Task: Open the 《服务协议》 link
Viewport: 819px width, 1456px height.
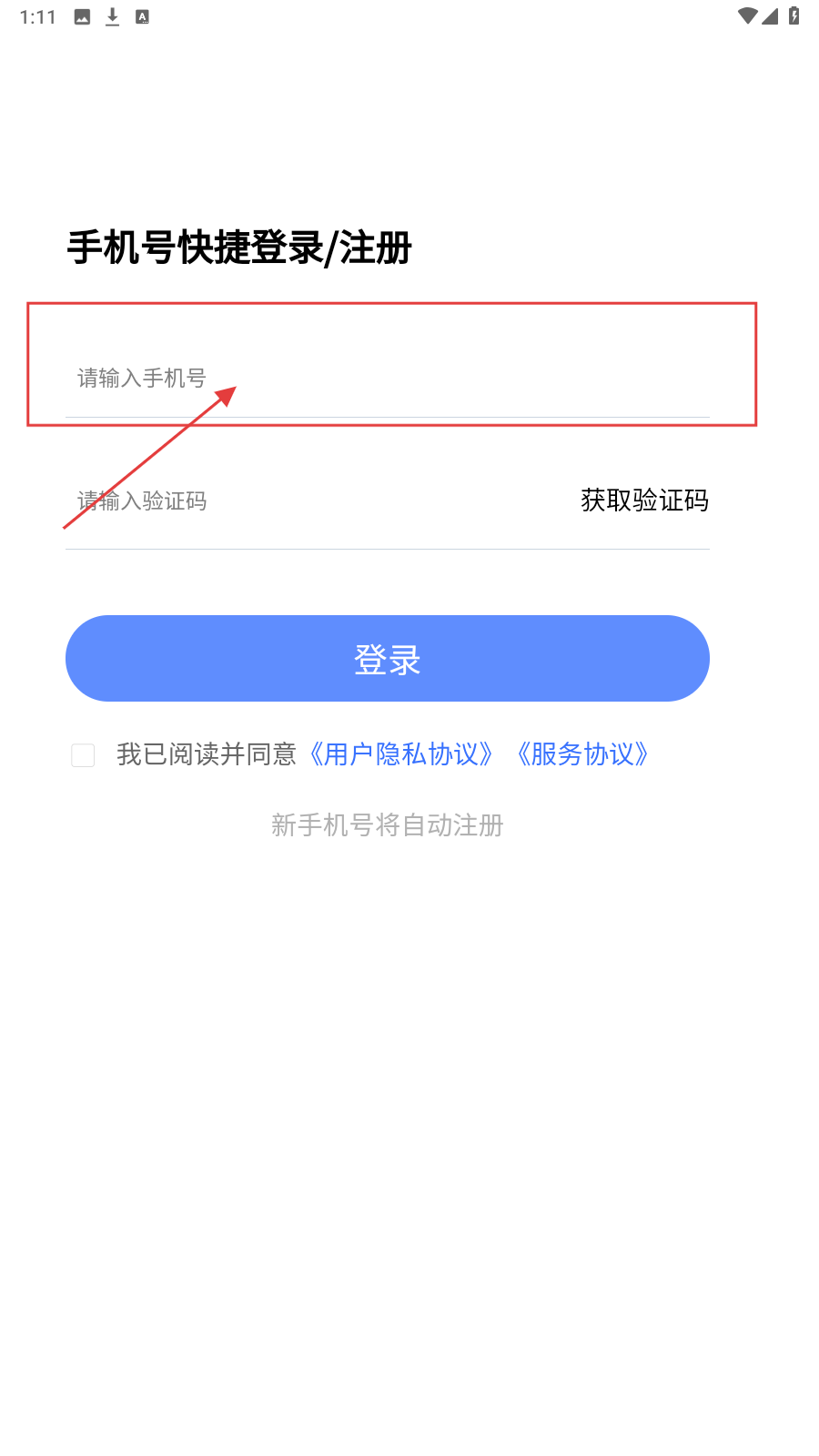Action: pyautogui.click(x=582, y=754)
